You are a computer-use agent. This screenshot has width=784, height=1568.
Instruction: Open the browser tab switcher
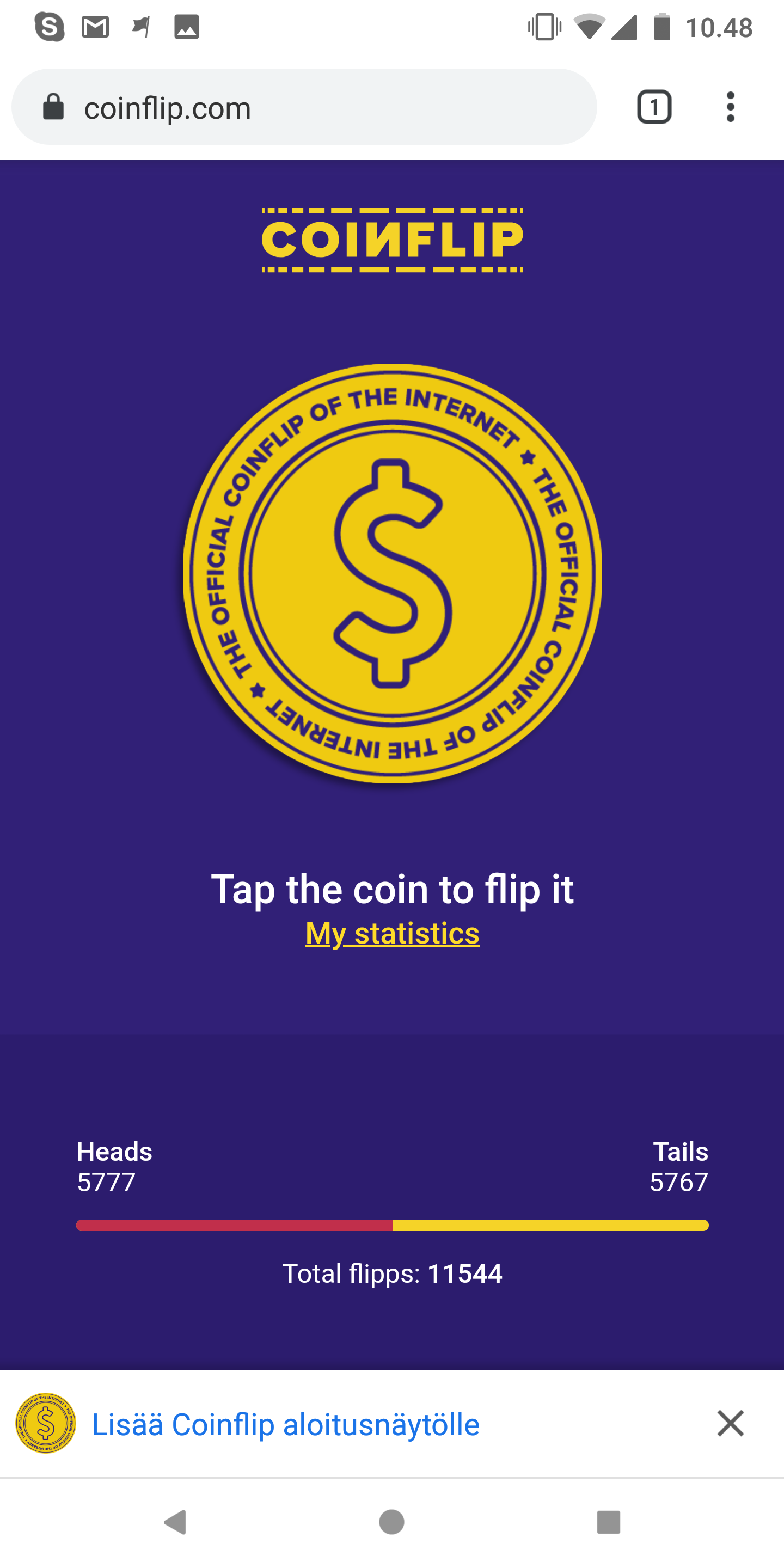654,107
